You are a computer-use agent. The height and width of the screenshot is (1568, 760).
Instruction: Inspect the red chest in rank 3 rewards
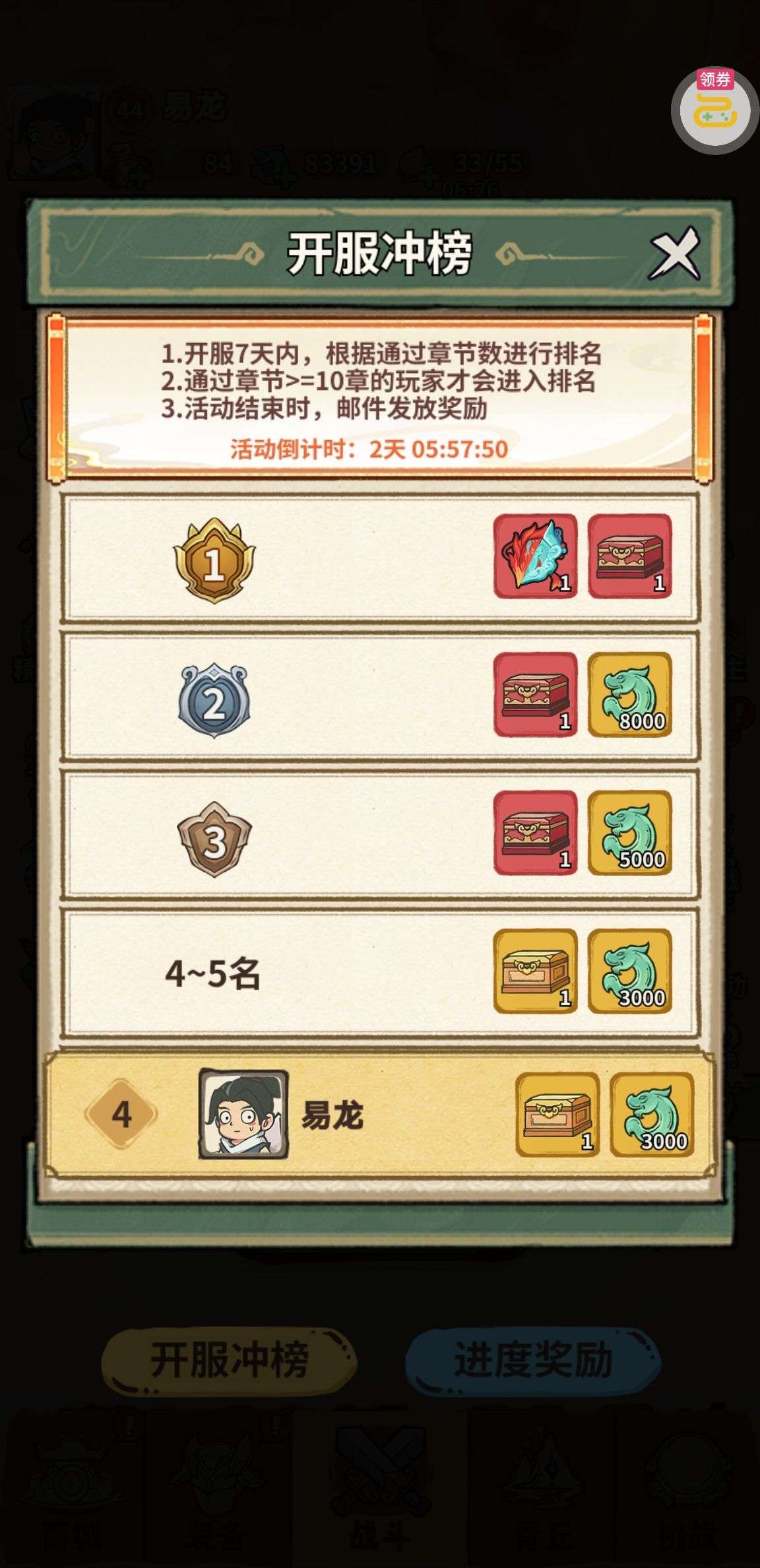(535, 833)
